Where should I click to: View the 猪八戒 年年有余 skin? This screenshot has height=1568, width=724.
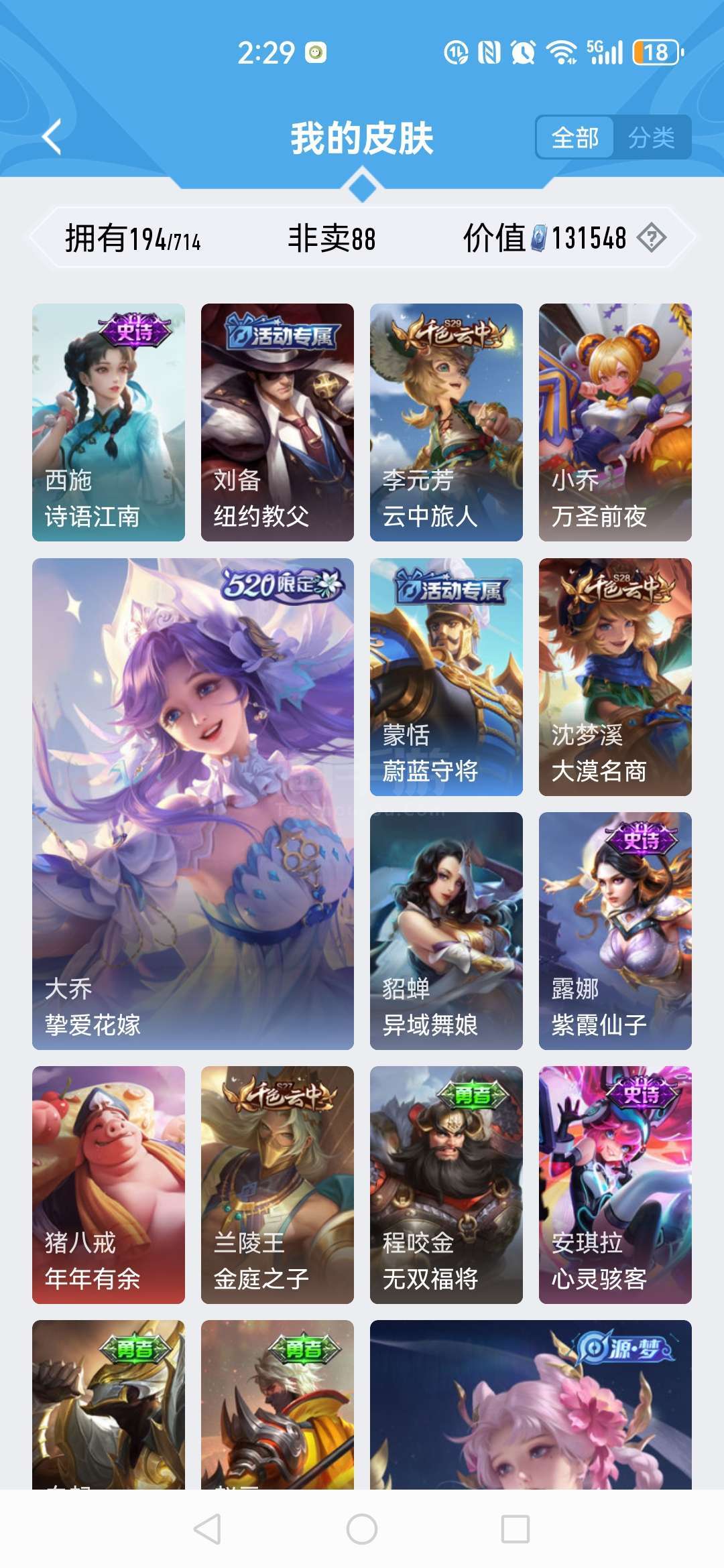tap(109, 1185)
